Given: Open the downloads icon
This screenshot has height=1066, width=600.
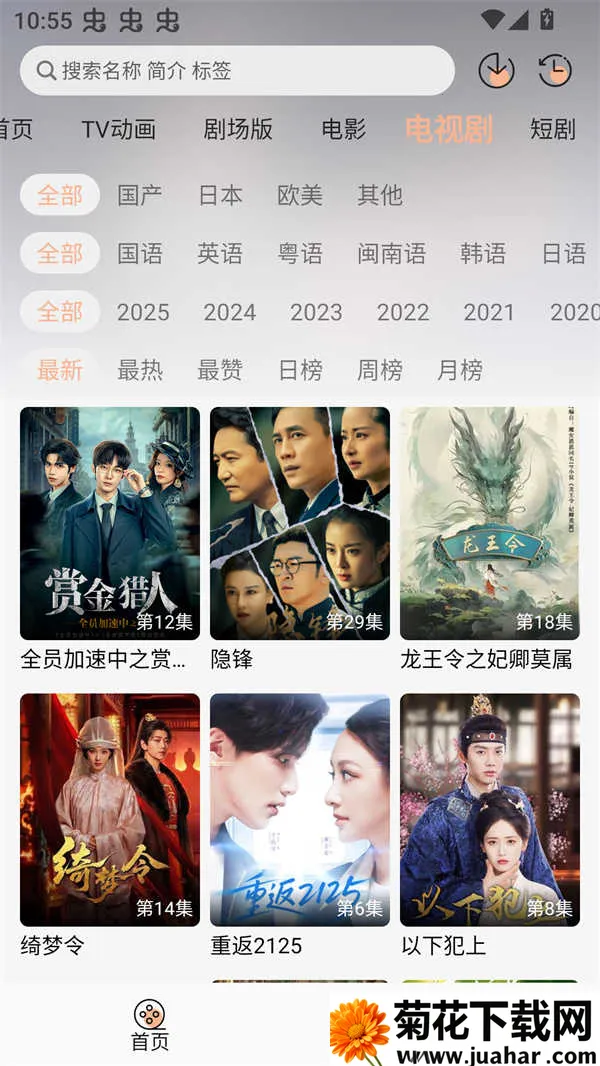Looking at the screenshot, I should tap(496, 71).
